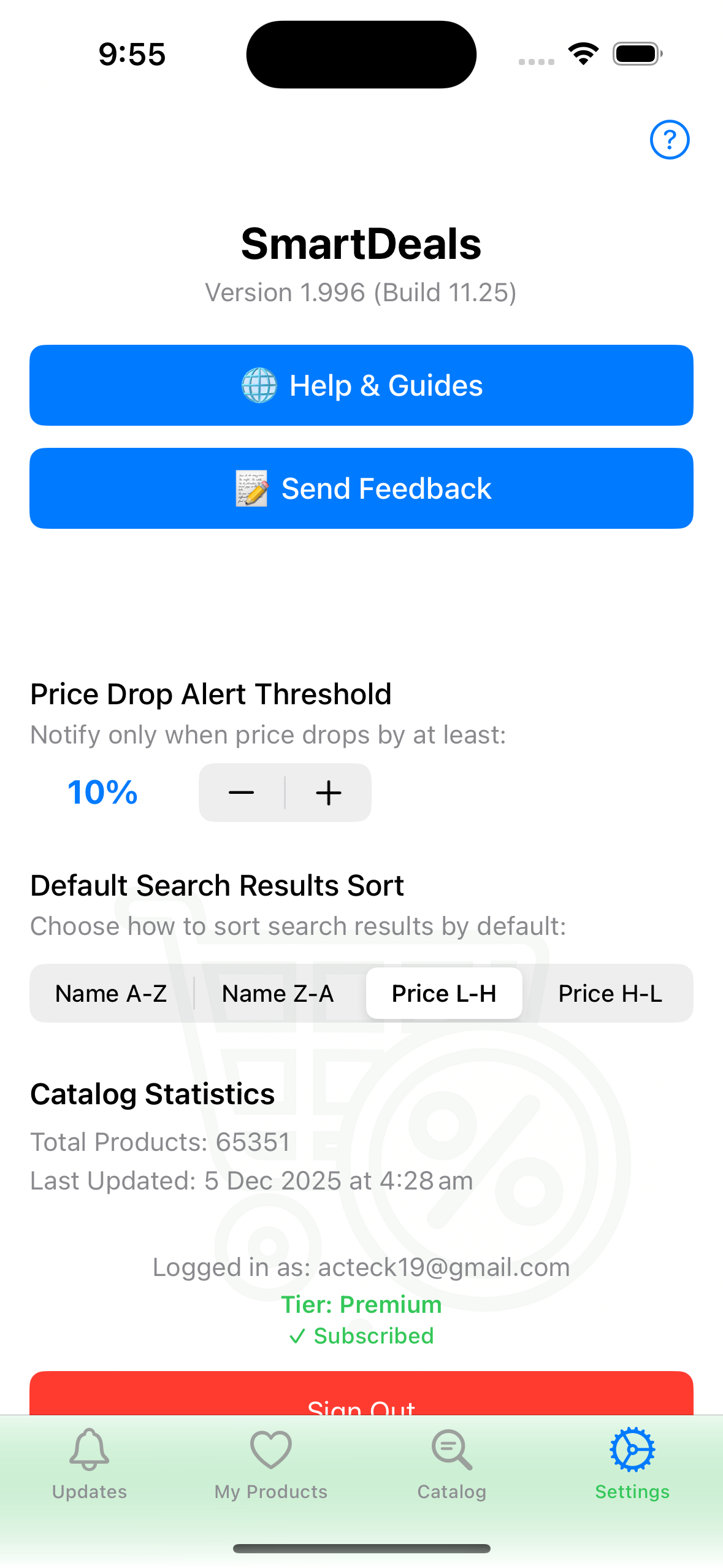Decrease the price drop threshold
The image size is (723, 1568).
click(242, 792)
